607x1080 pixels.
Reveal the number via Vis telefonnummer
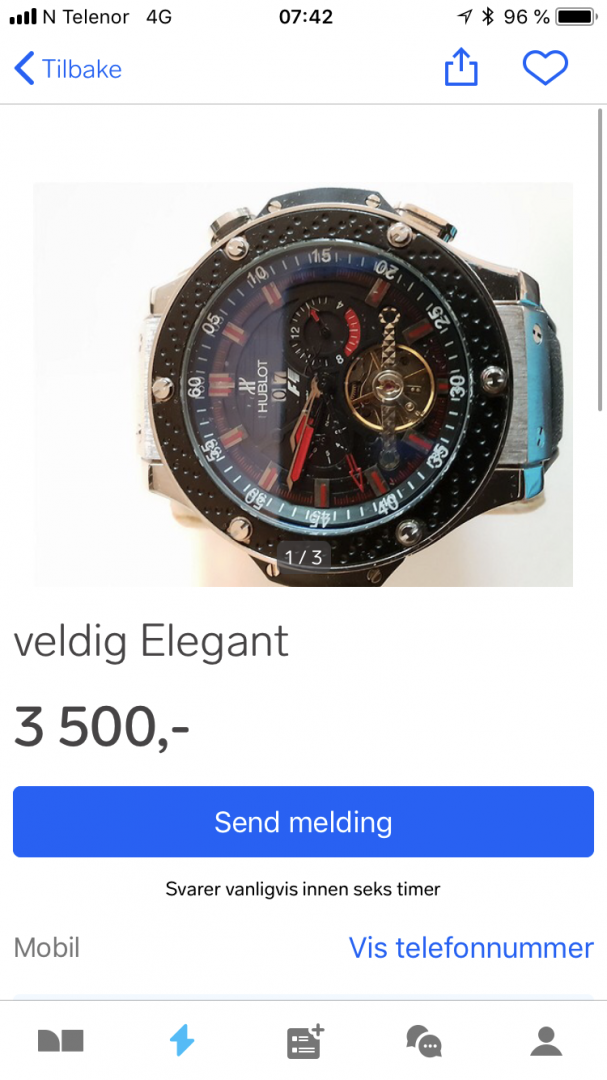click(x=470, y=947)
